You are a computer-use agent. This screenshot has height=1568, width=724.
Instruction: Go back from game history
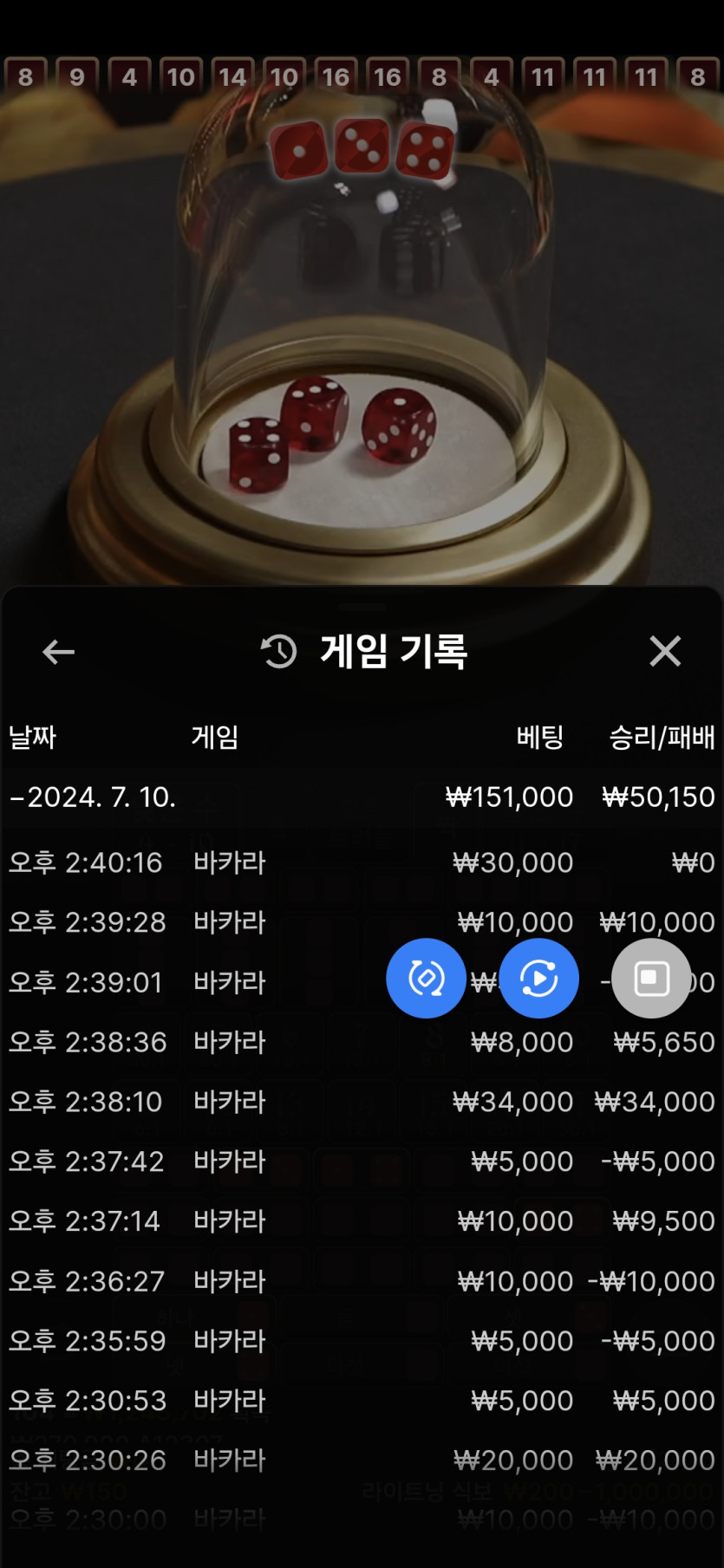[x=58, y=652]
